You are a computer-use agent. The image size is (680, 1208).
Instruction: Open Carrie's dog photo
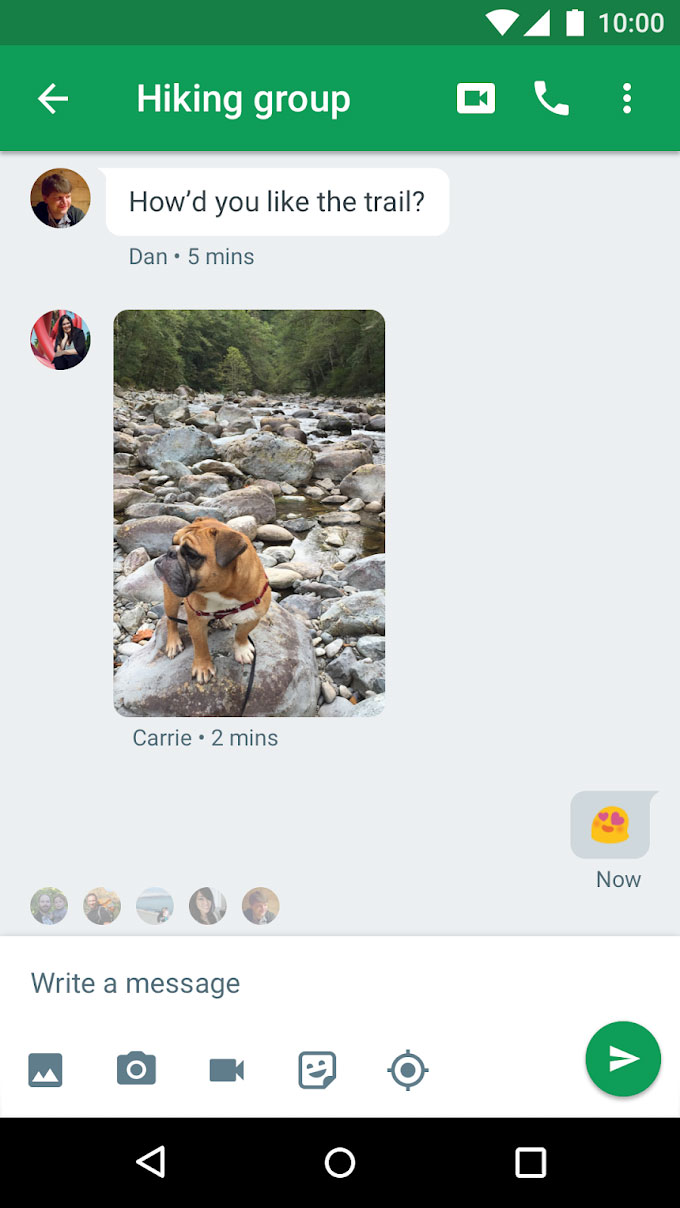(x=249, y=513)
